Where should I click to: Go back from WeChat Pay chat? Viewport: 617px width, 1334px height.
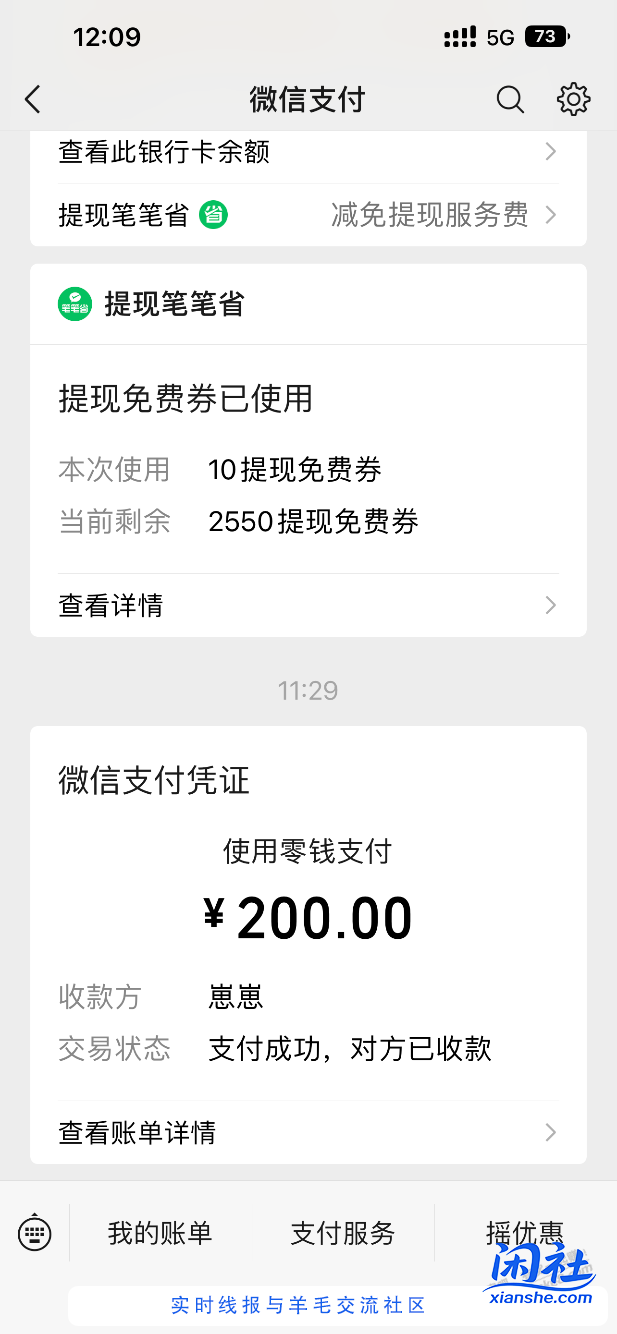pos(33,99)
